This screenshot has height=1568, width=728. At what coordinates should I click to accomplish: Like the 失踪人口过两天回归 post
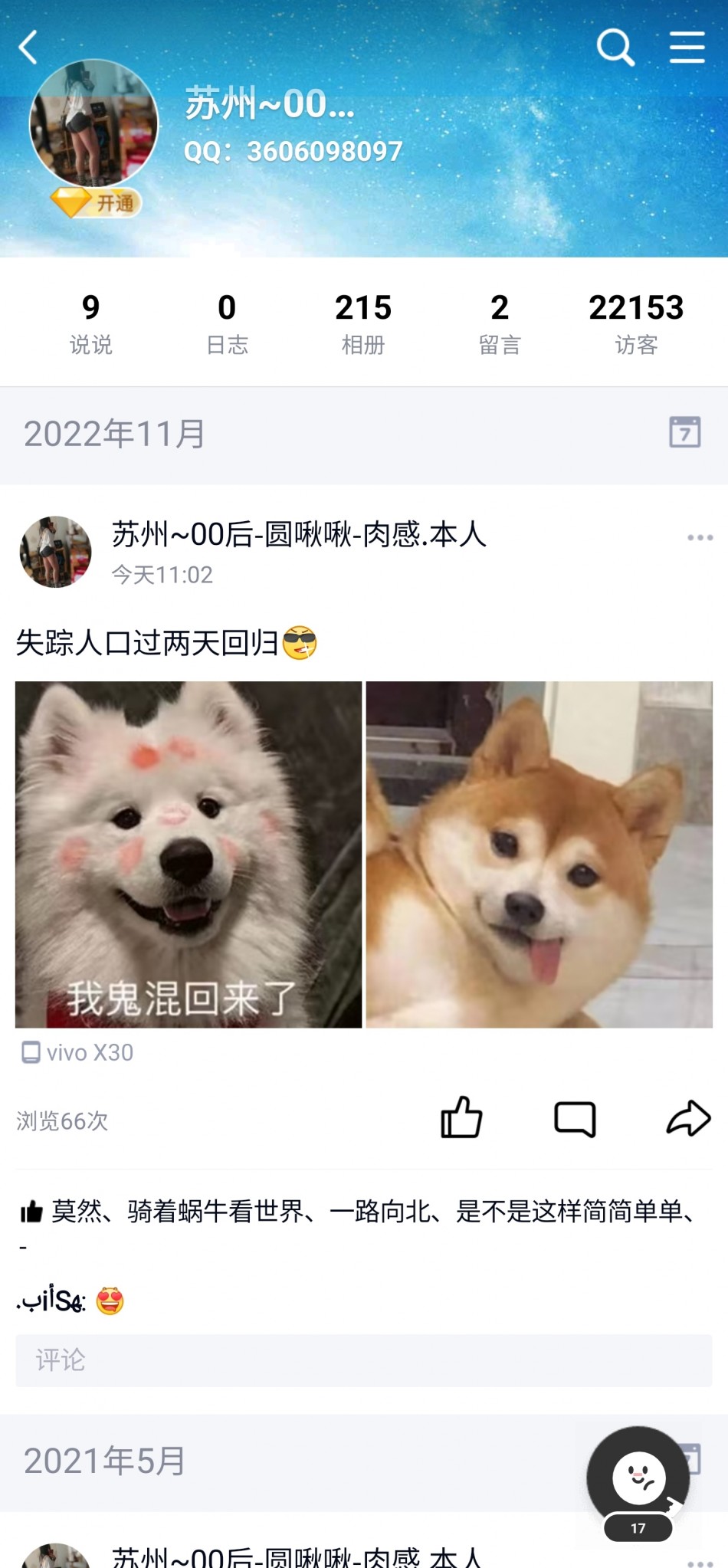coord(461,1117)
